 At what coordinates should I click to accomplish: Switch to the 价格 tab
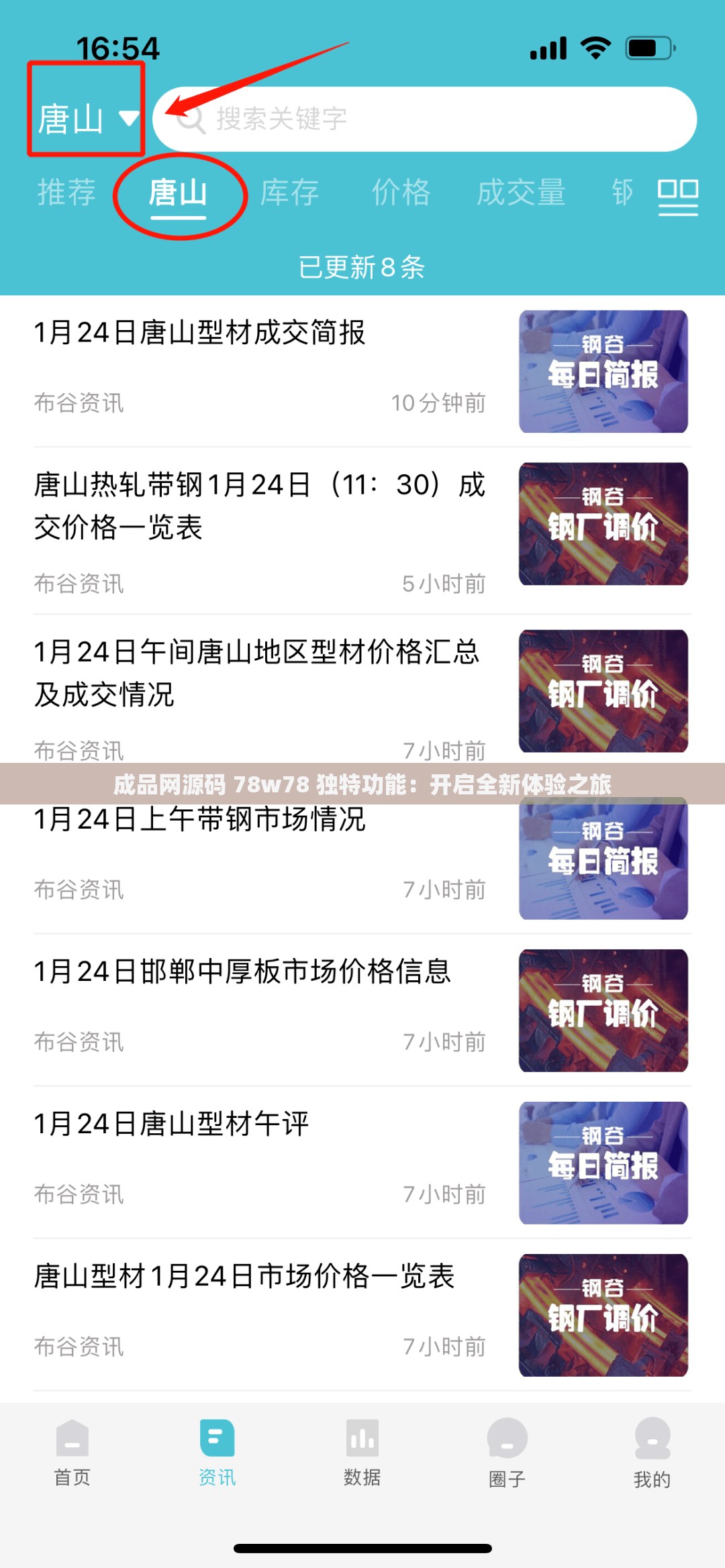coord(401,194)
